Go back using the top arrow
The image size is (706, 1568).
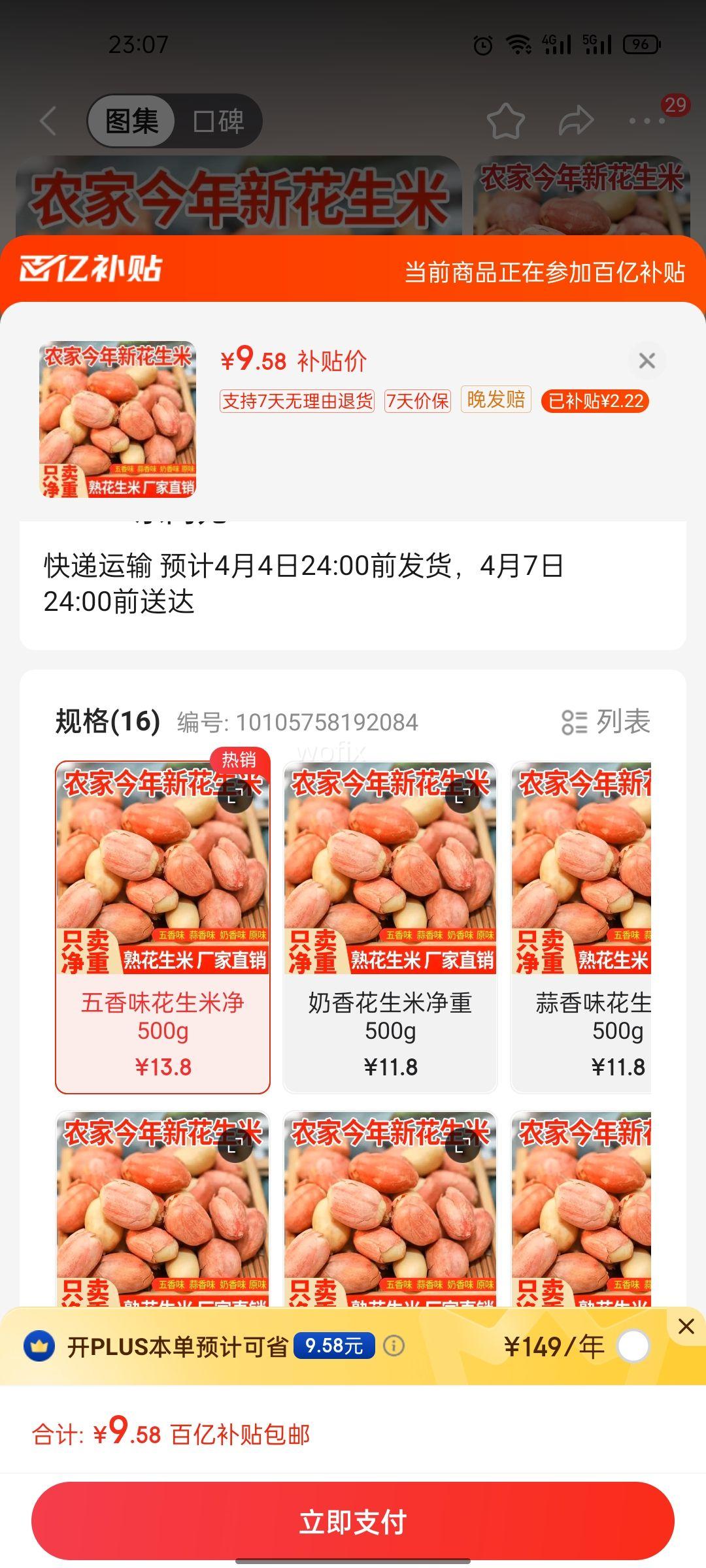pos(48,121)
